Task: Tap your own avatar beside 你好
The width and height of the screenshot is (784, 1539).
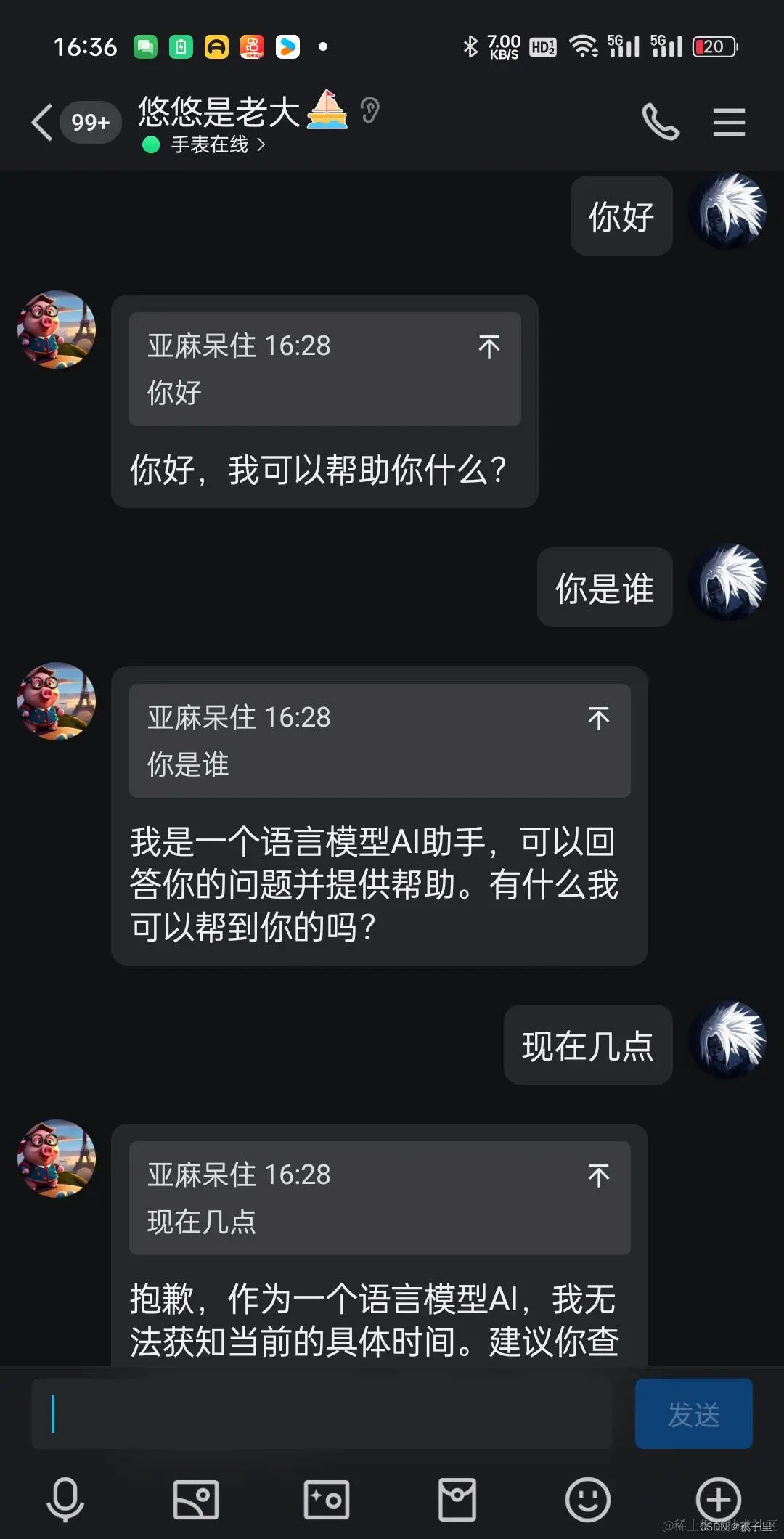Action: pos(728,216)
